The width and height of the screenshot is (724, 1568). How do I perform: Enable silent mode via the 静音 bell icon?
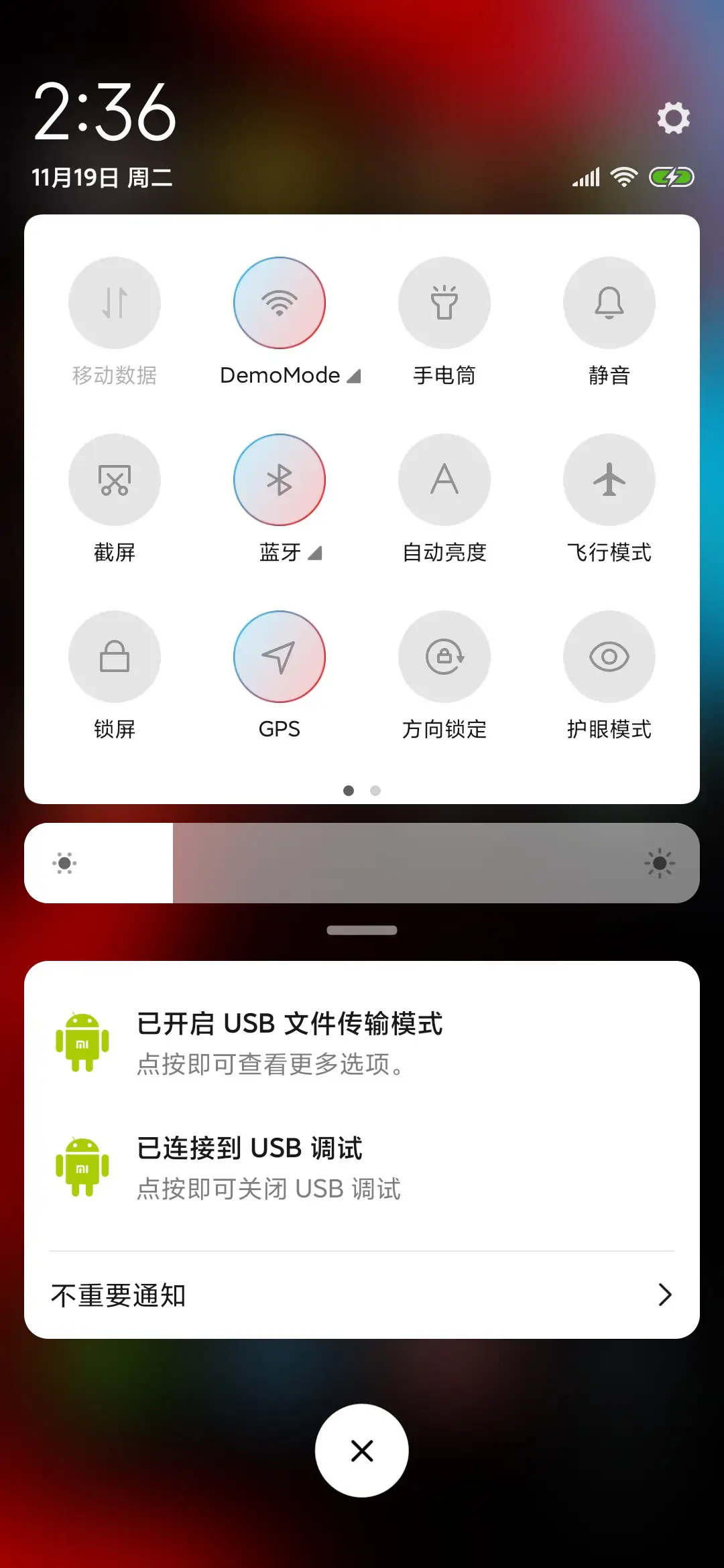click(x=609, y=303)
